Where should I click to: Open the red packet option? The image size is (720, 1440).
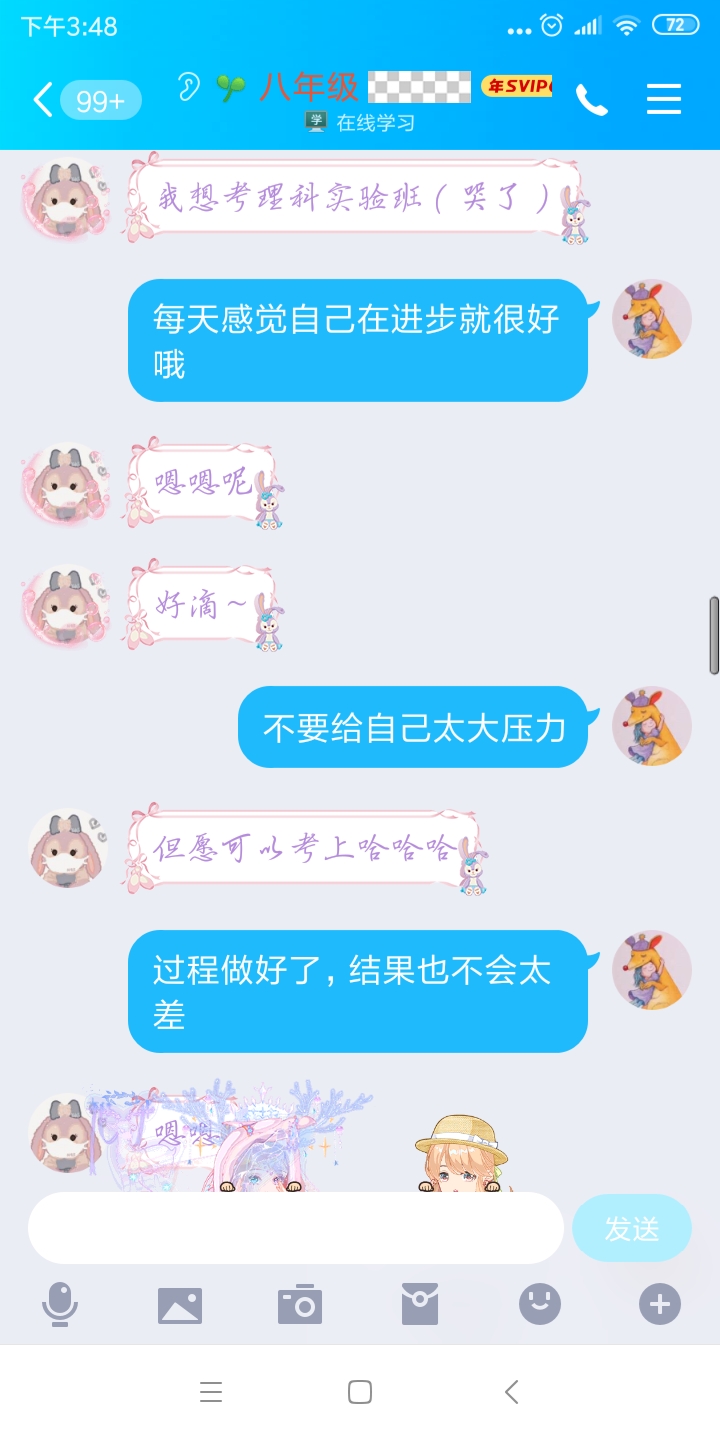[x=420, y=1305]
